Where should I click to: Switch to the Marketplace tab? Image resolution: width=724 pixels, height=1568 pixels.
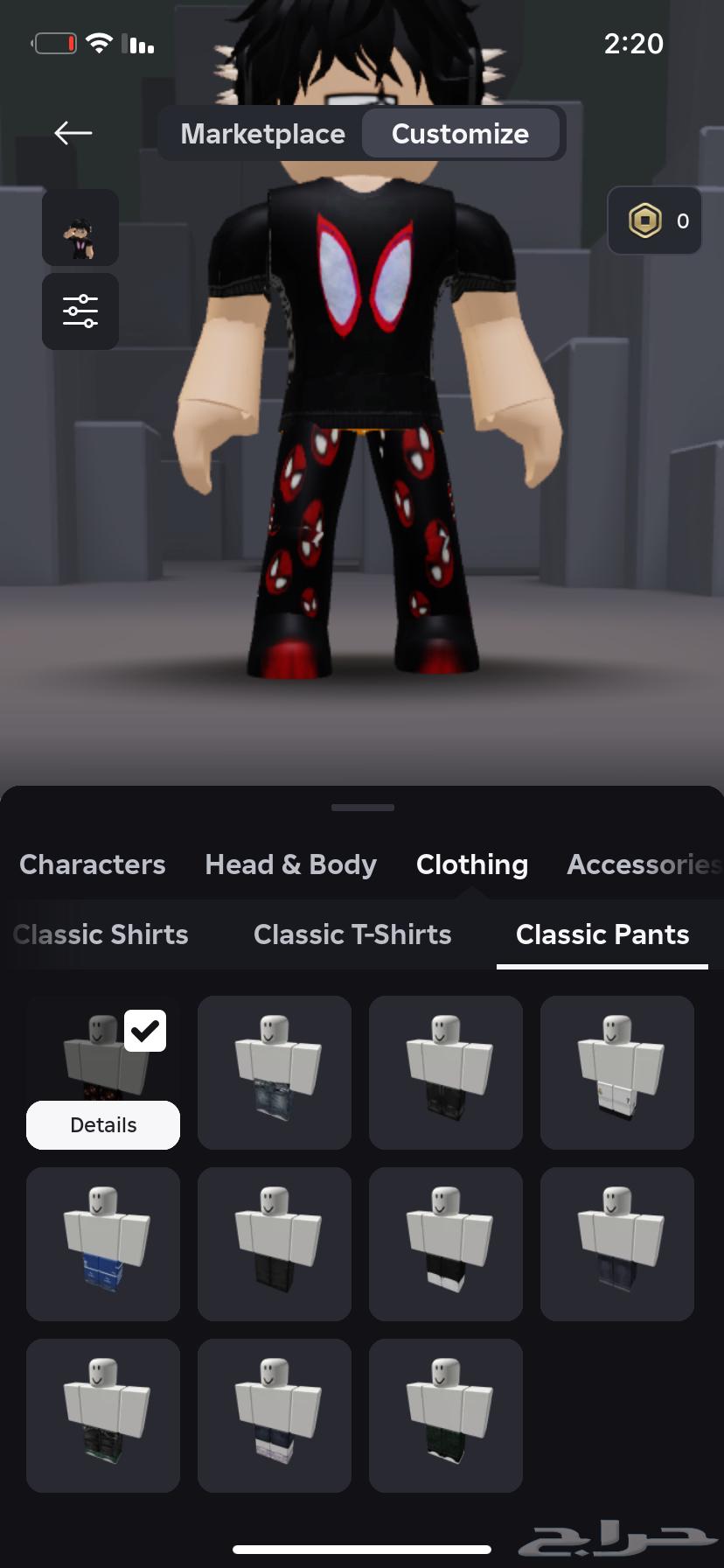262,134
